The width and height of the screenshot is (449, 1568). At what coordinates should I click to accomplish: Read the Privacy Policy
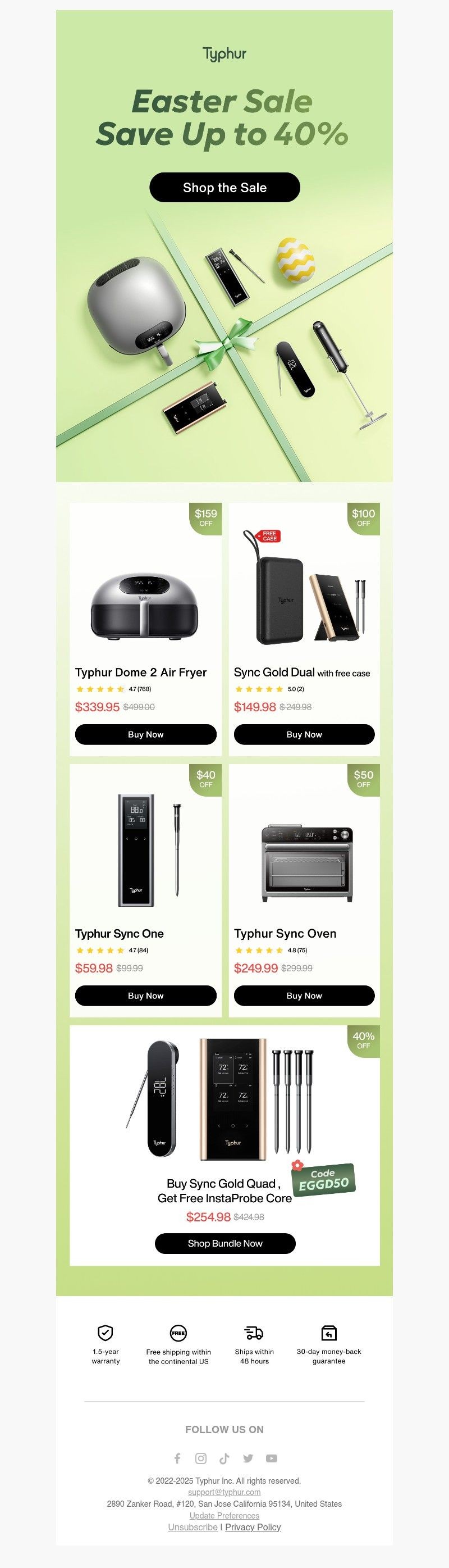(253, 1526)
